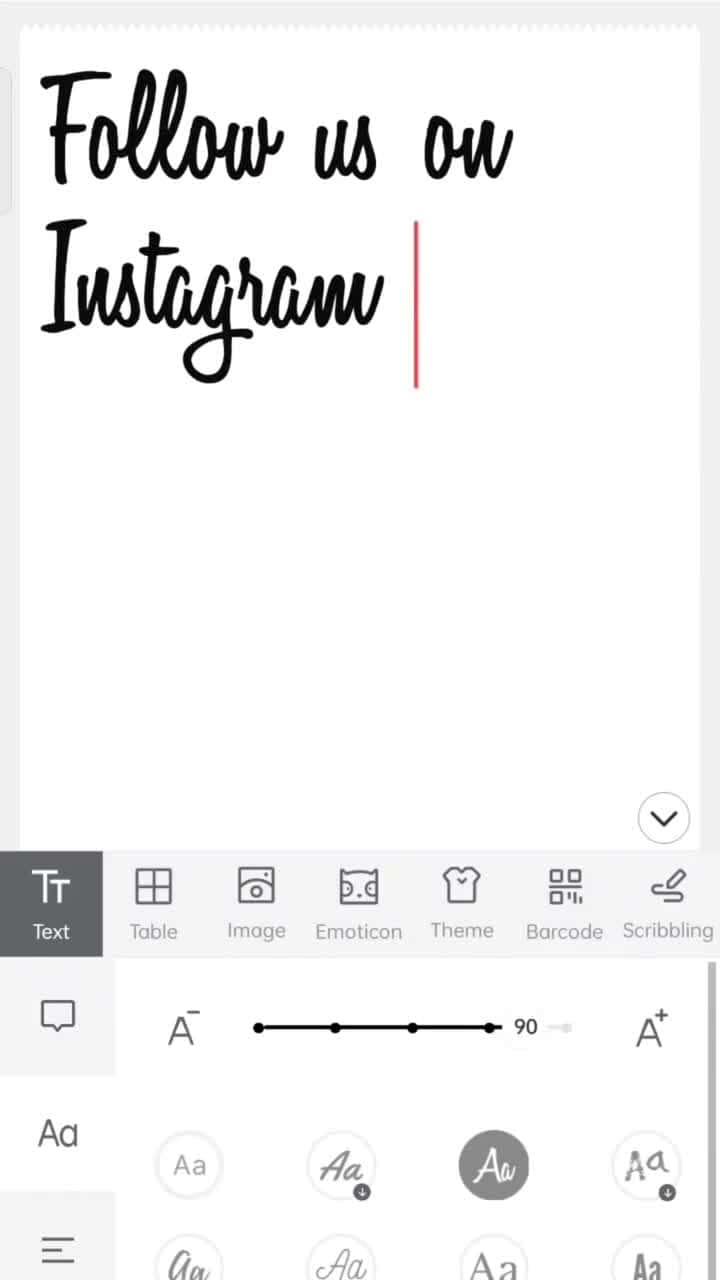Choose the Theme tool
This screenshot has height=1280, width=720.
pyautogui.click(x=461, y=904)
